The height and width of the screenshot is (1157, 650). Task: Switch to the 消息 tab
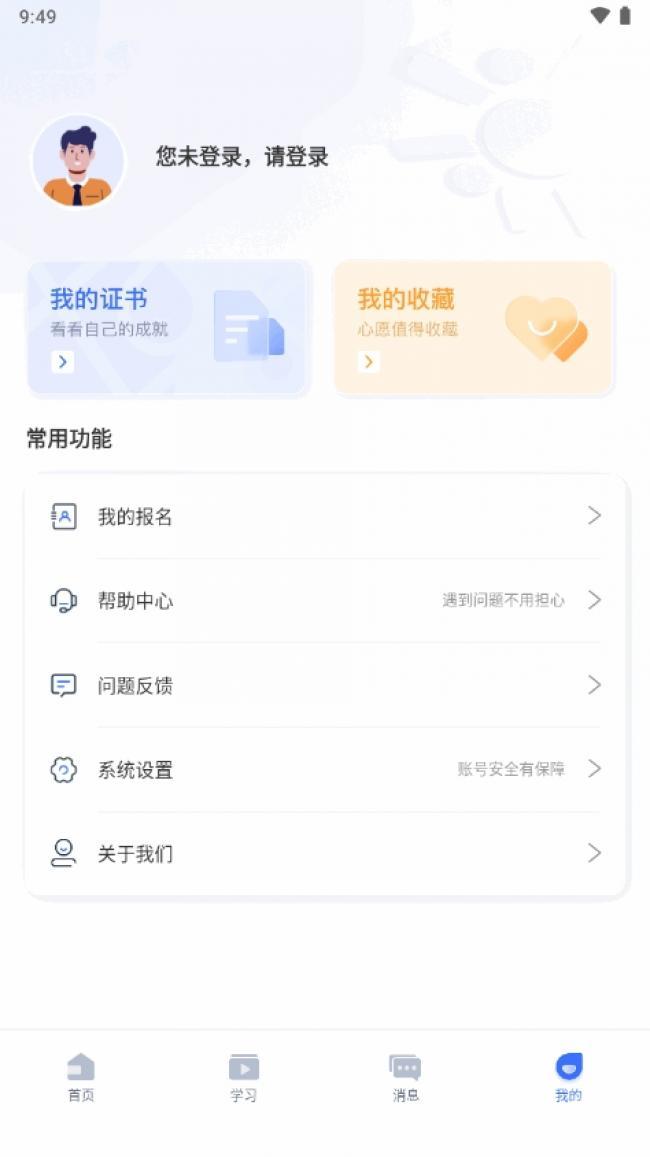406,1078
